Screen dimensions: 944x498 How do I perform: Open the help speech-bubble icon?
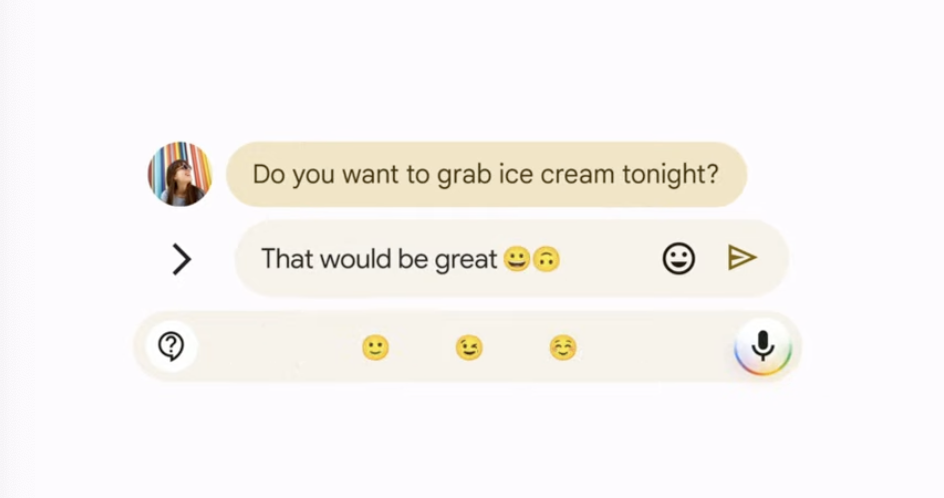coord(172,347)
